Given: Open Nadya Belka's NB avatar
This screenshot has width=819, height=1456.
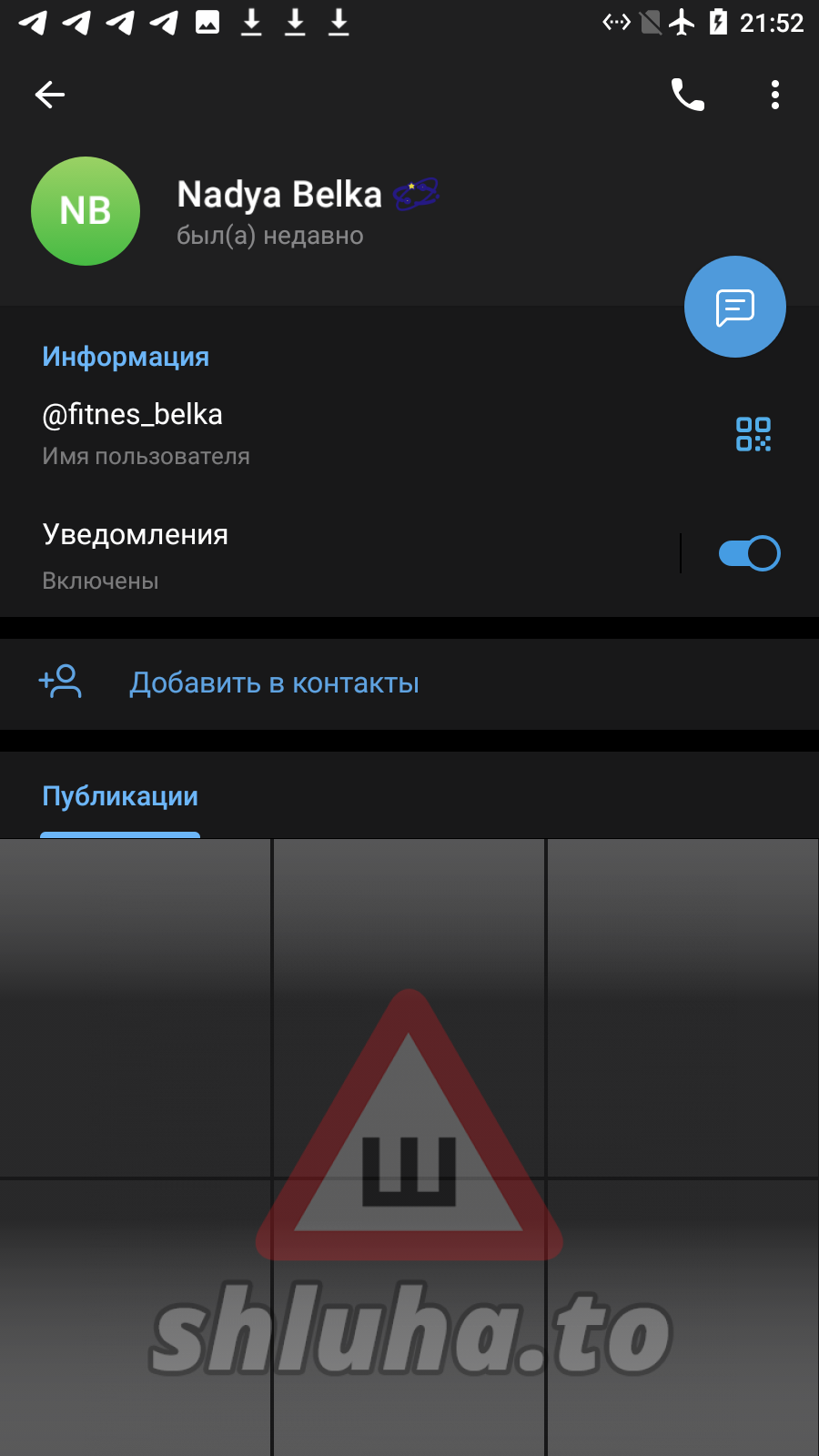Looking at the screenshot, I should click(86, 211).
